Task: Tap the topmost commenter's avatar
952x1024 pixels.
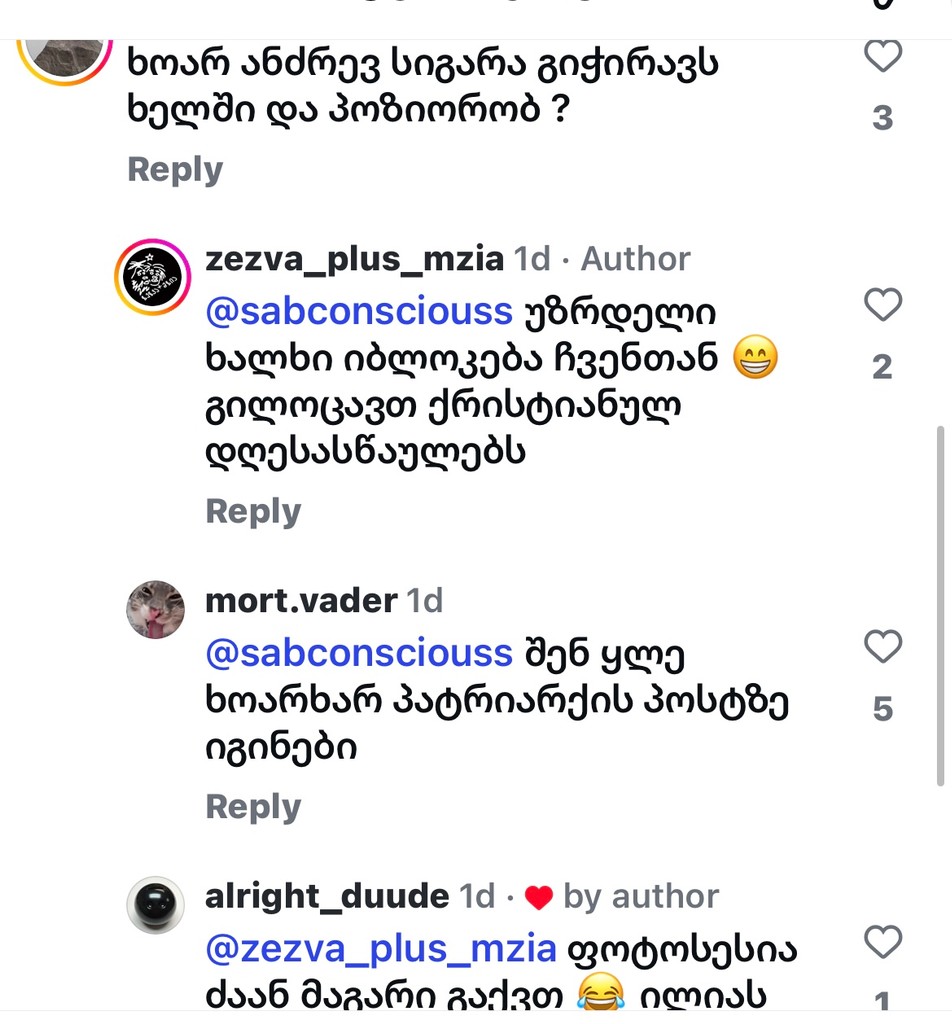Action: [x=64, y=55]
